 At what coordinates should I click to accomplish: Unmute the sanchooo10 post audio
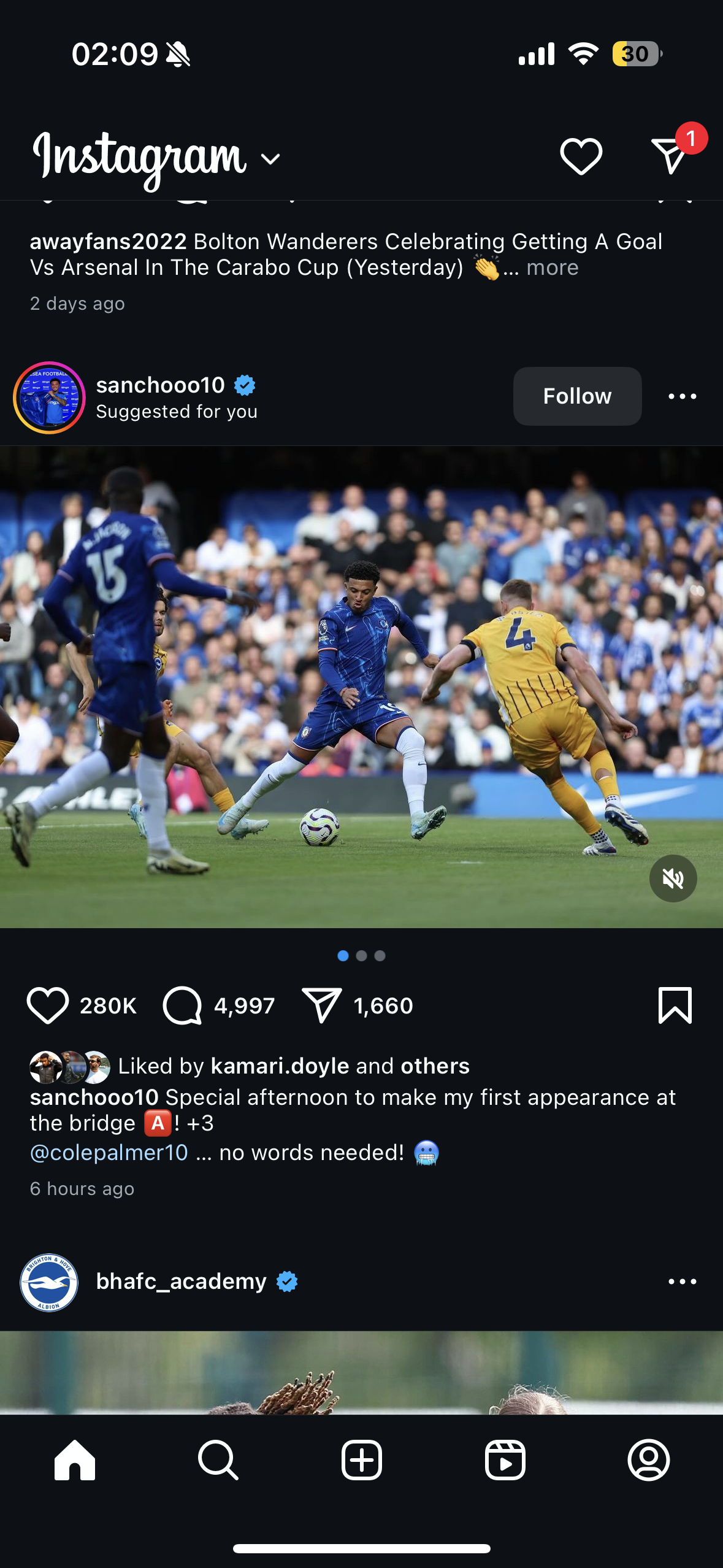point(673,878)
